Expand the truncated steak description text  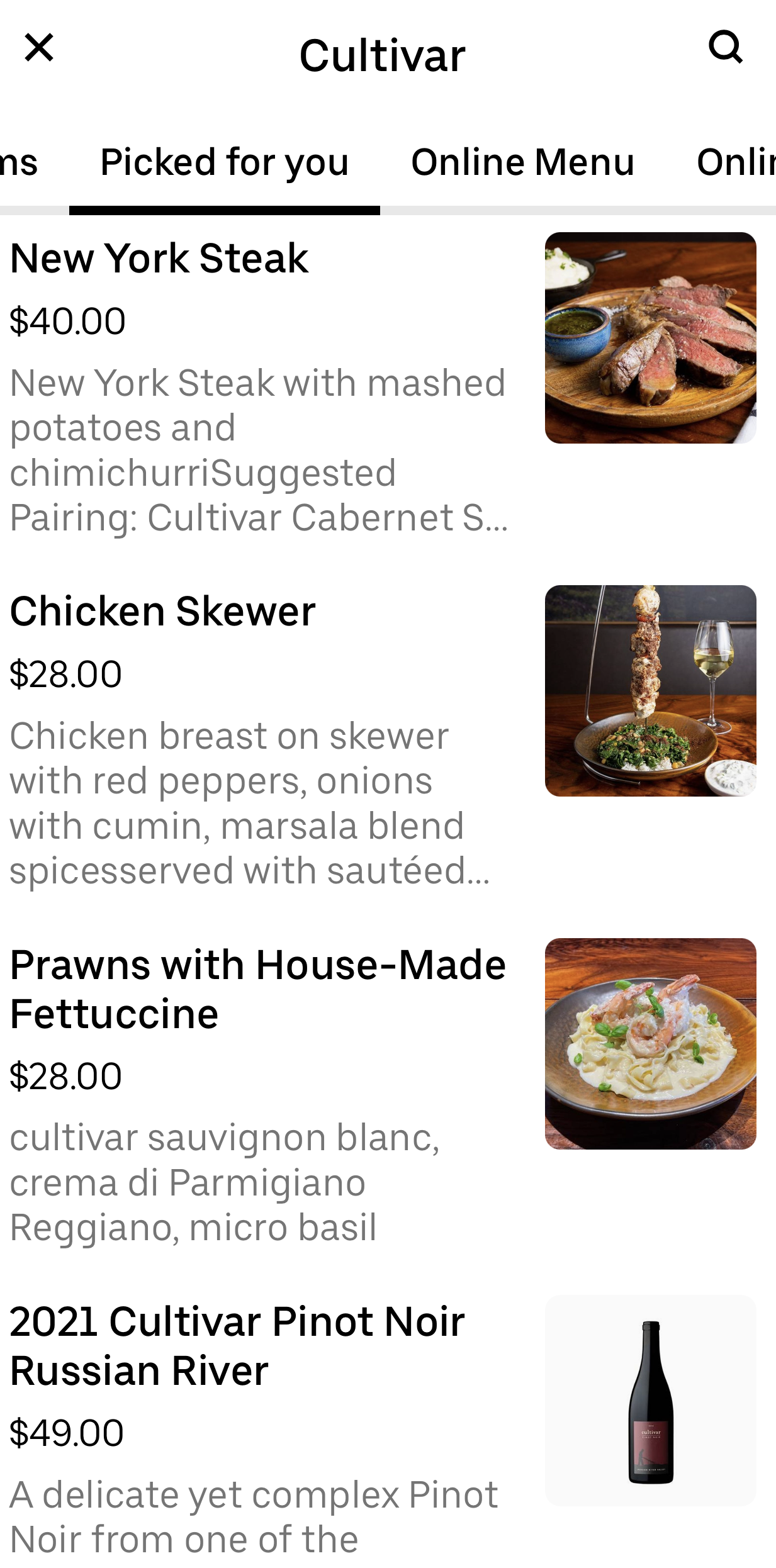(x=258, y=449)
